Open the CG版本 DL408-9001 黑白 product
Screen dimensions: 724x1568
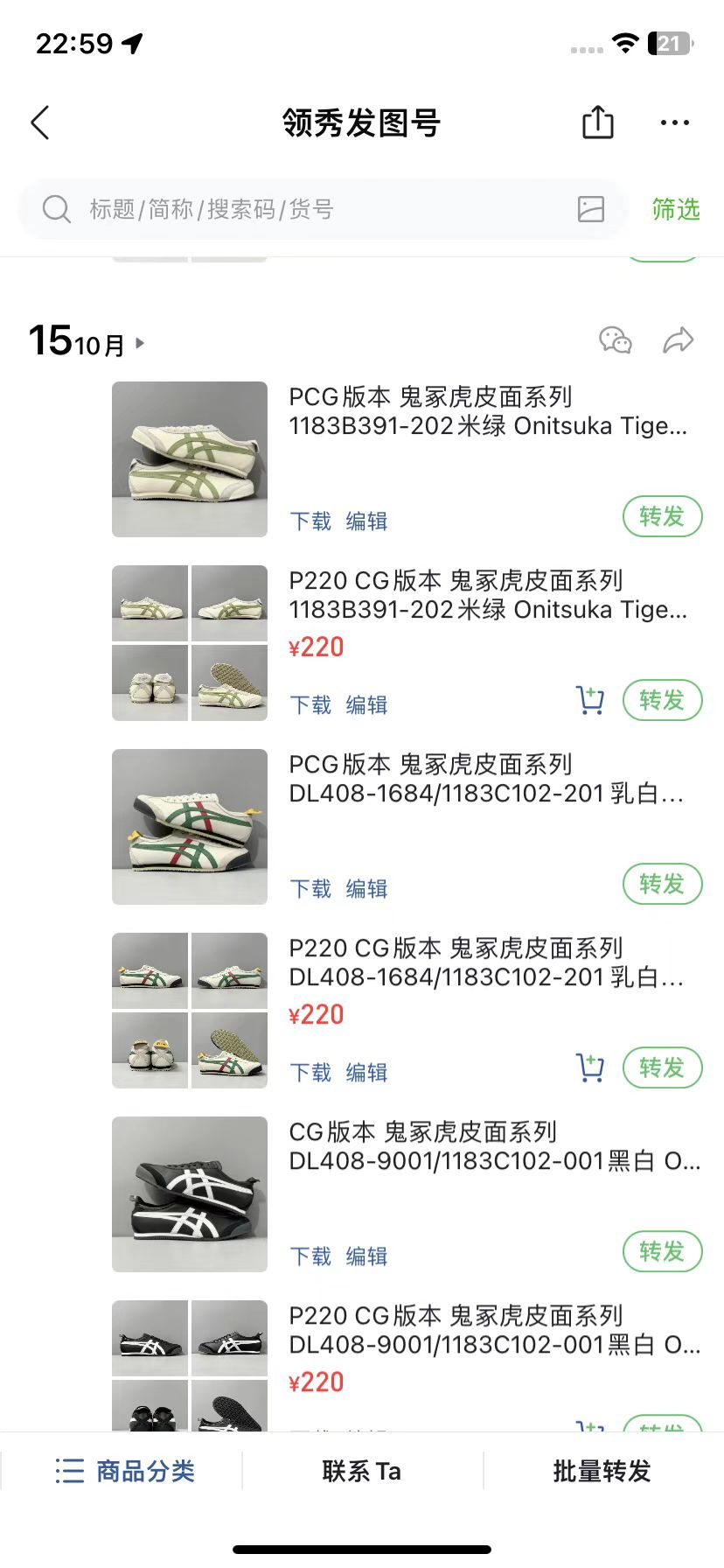[494, 1146]
